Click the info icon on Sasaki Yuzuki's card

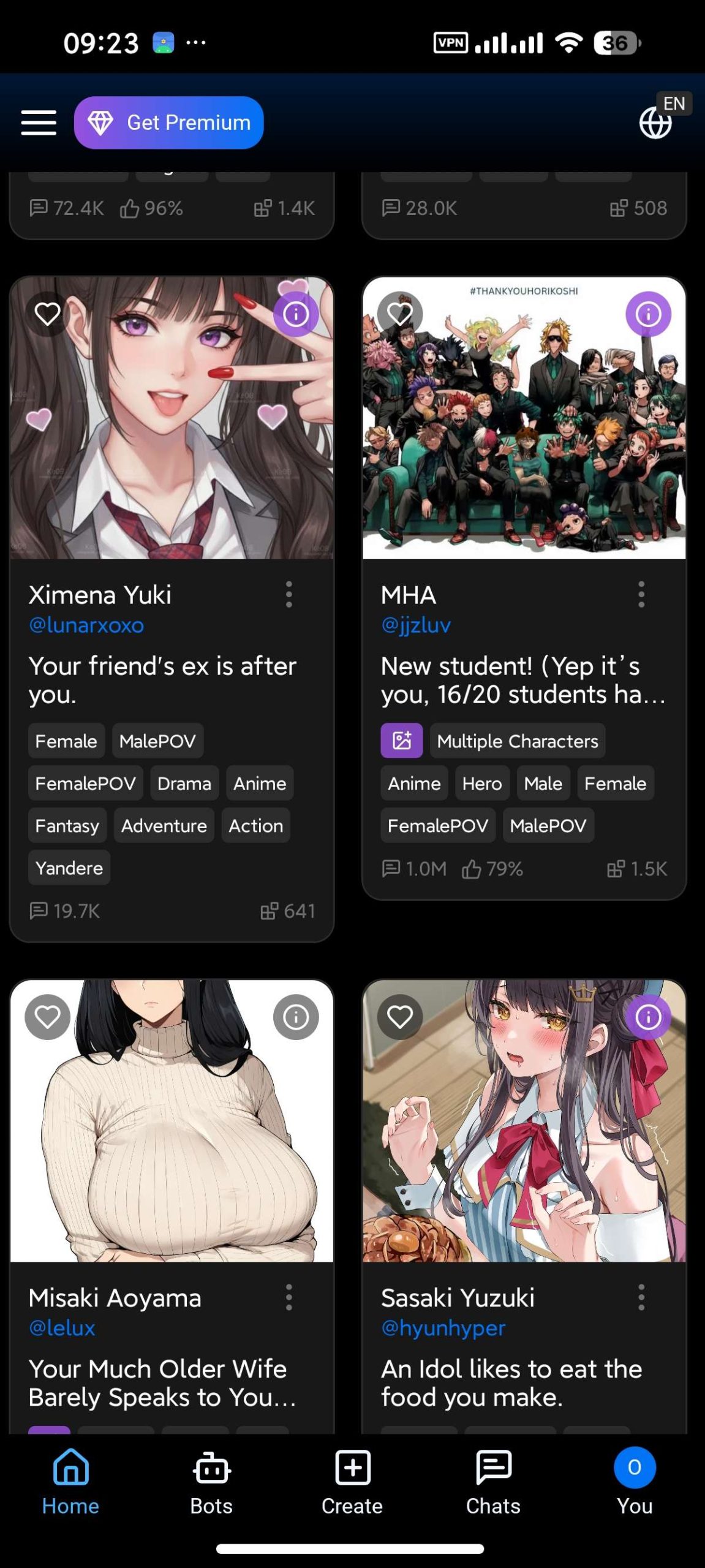click(x=647, y=1017)
